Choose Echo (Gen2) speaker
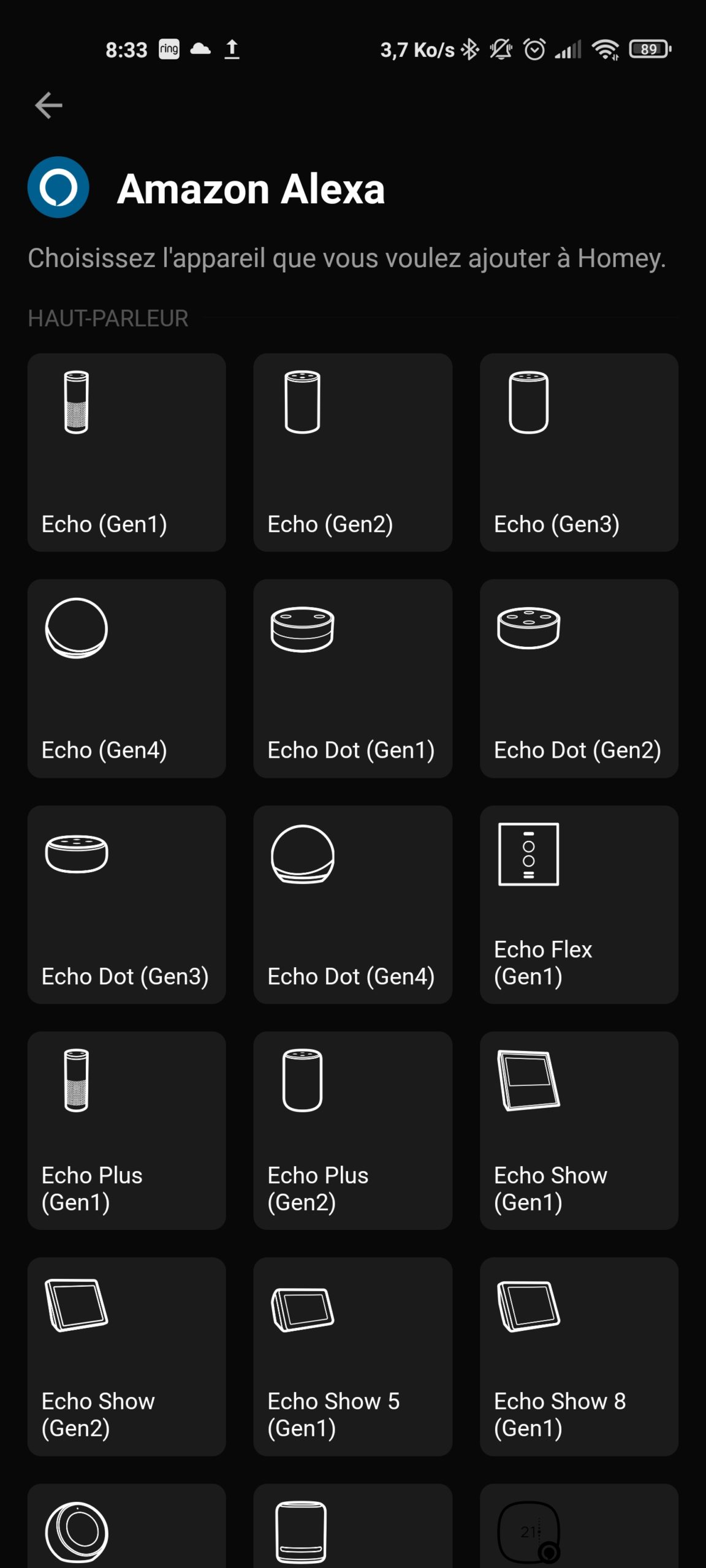 click(x=353, y=452)
